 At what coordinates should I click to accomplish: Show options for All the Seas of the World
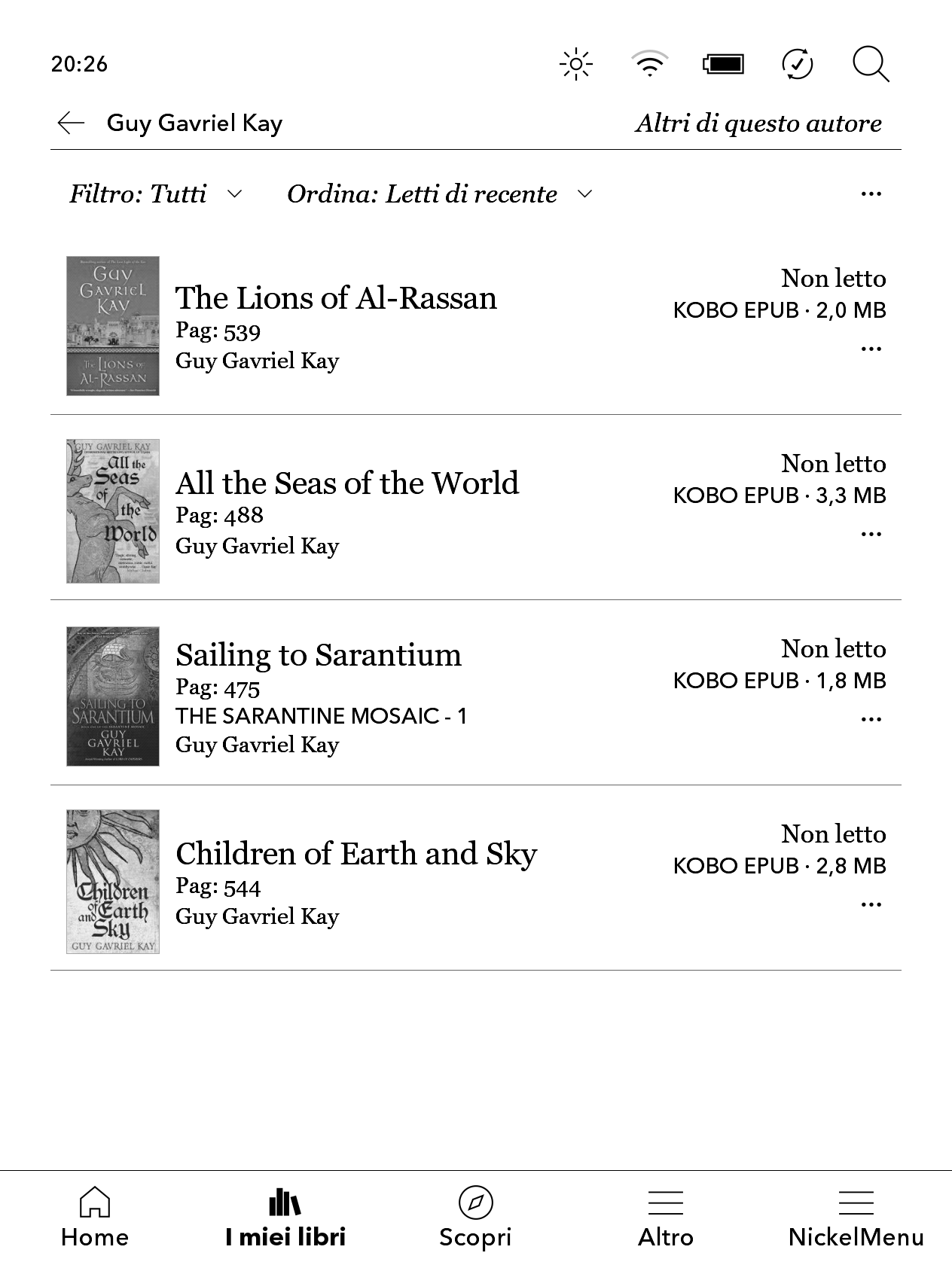pos(871,534)
